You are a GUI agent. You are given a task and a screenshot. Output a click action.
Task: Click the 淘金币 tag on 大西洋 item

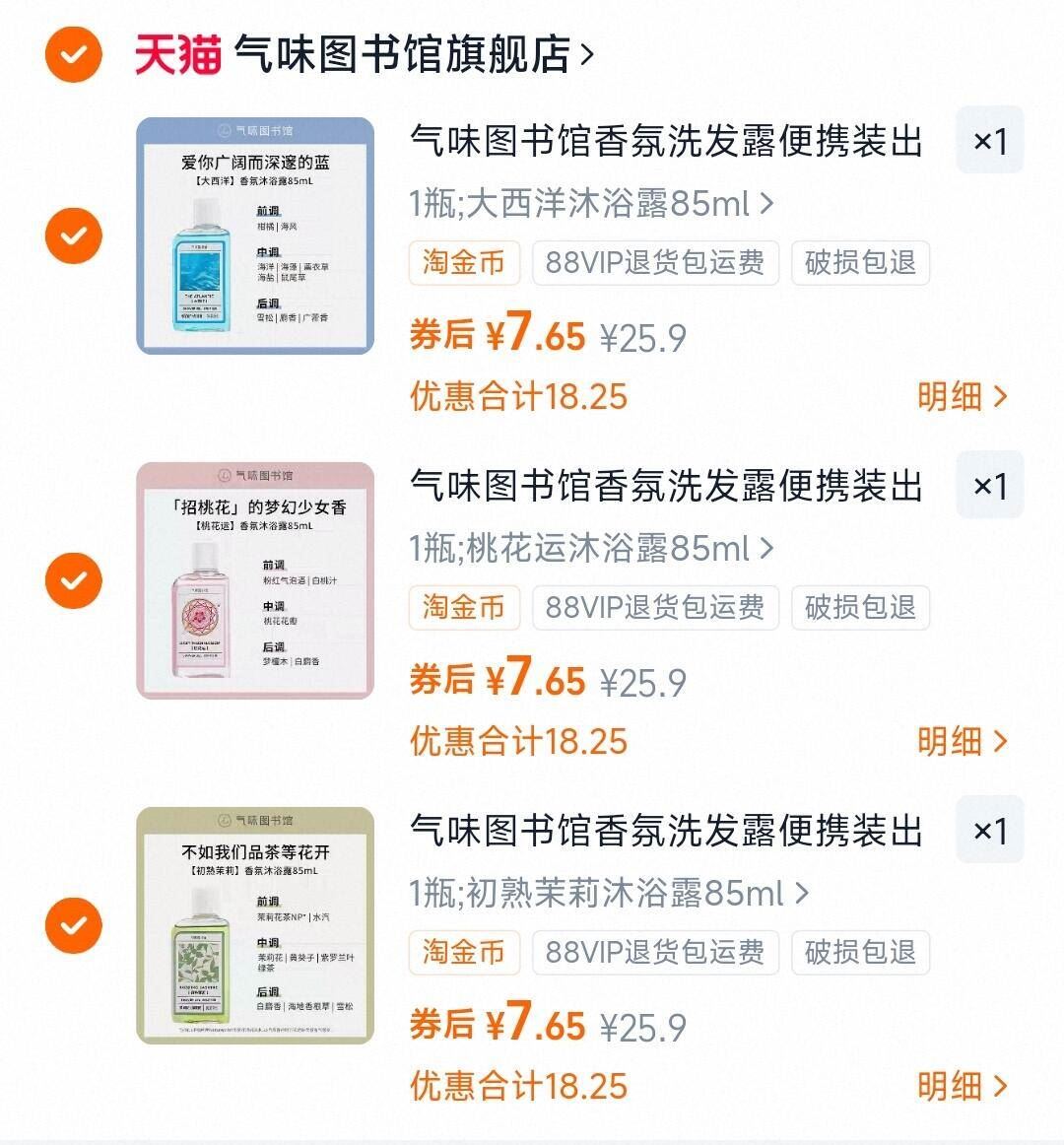click(x=463, y=263)
